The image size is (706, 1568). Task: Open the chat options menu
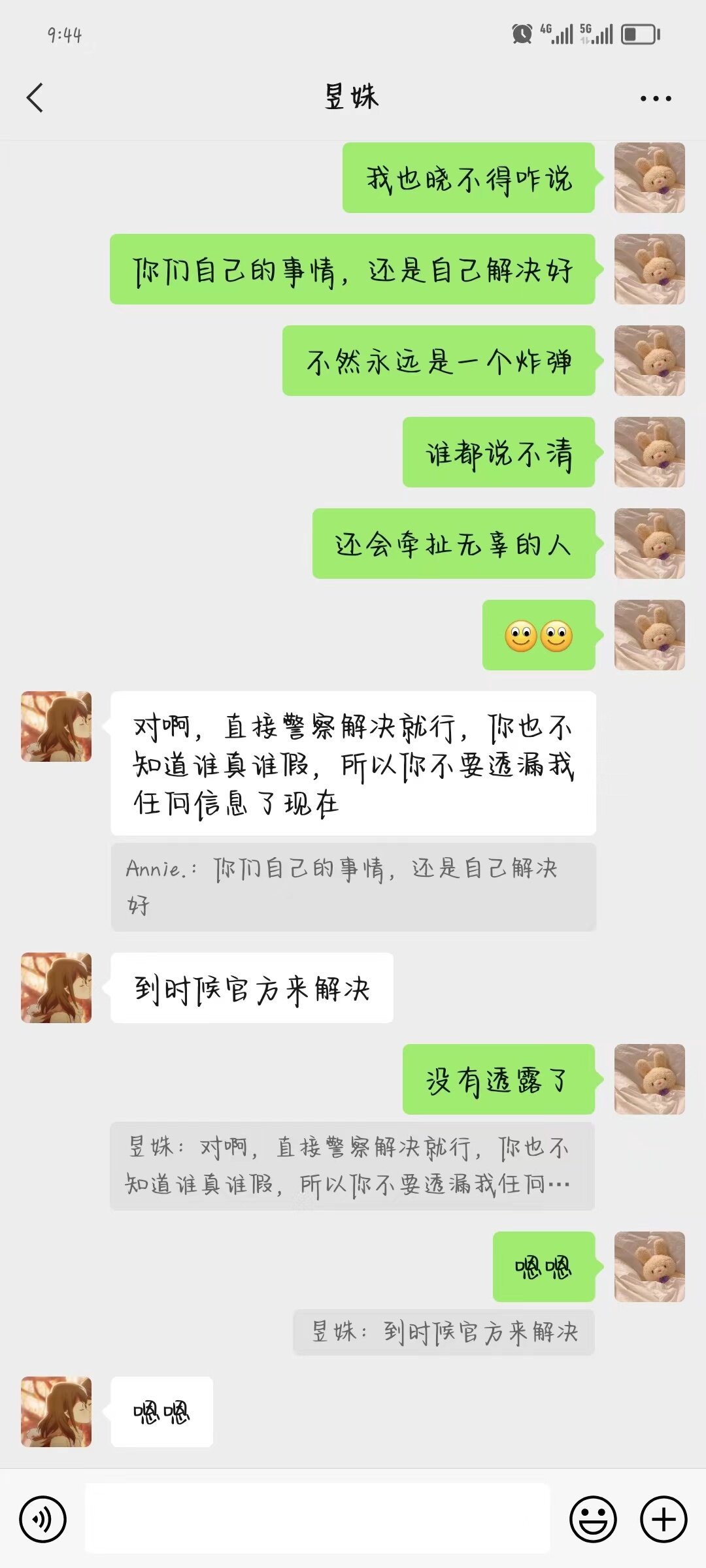[655, 99]
